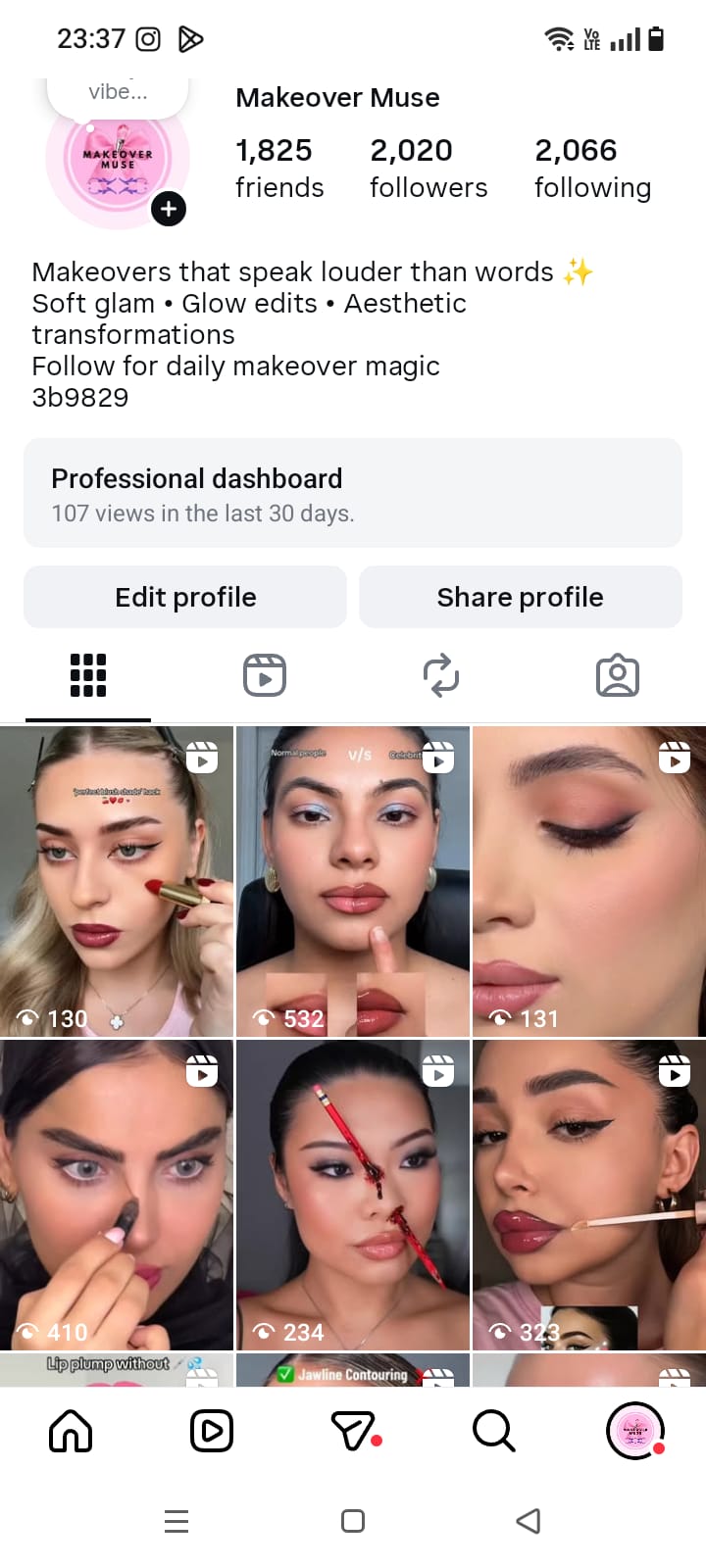Tap Edit profile
The width and height of the screenshot is (706, 1568).
[185, 597]
